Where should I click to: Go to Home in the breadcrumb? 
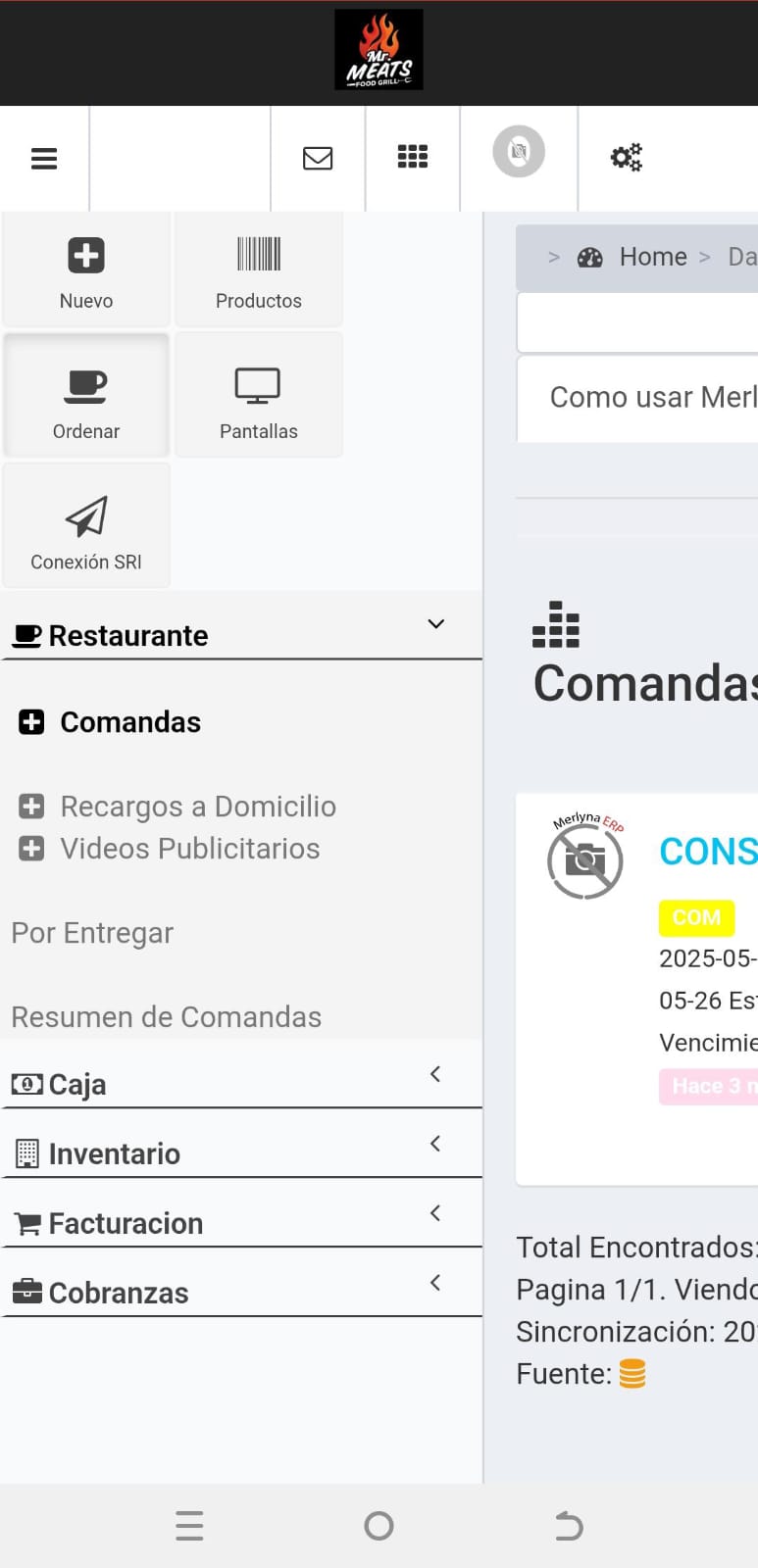[652, 257]
